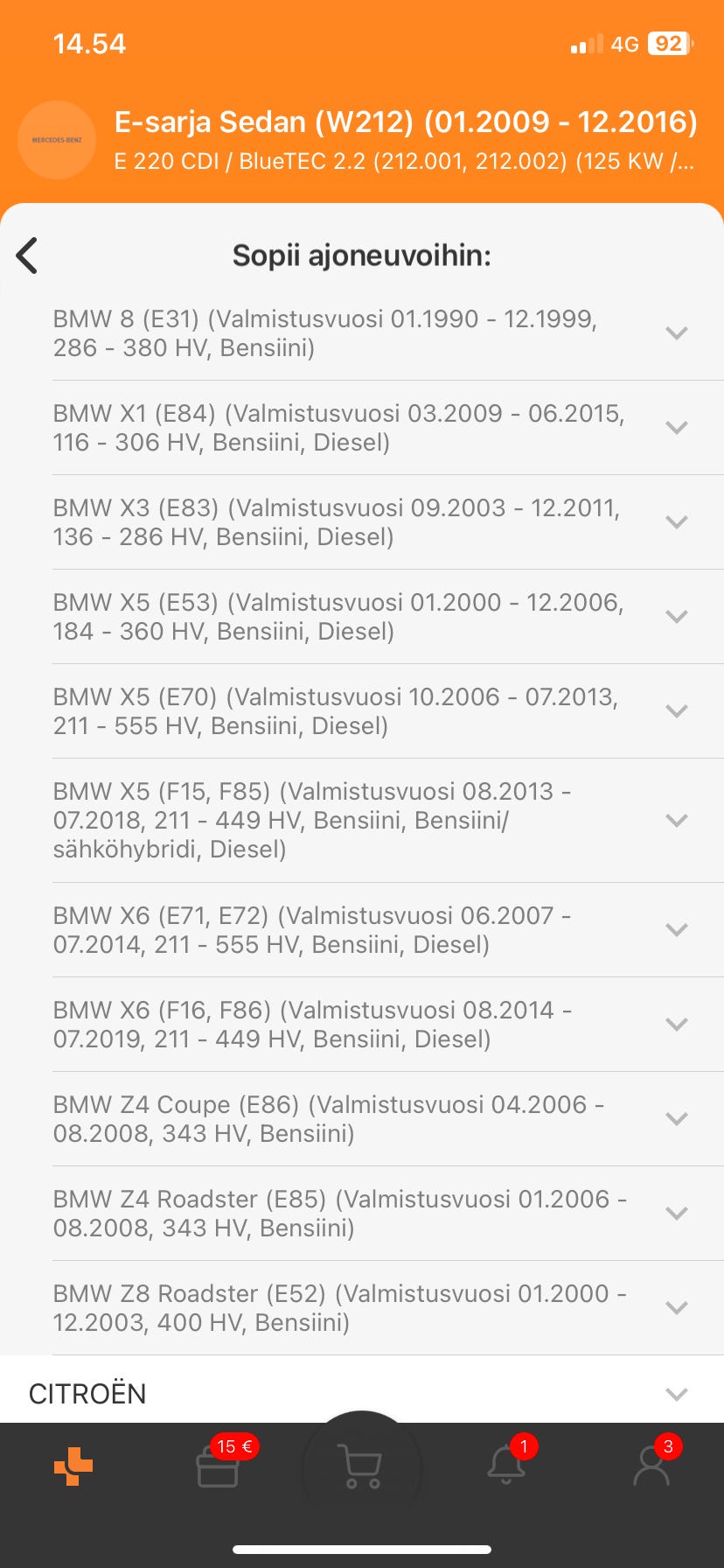Expand the BMW Z4 Roadster (E85) row

pos(676,1214)
